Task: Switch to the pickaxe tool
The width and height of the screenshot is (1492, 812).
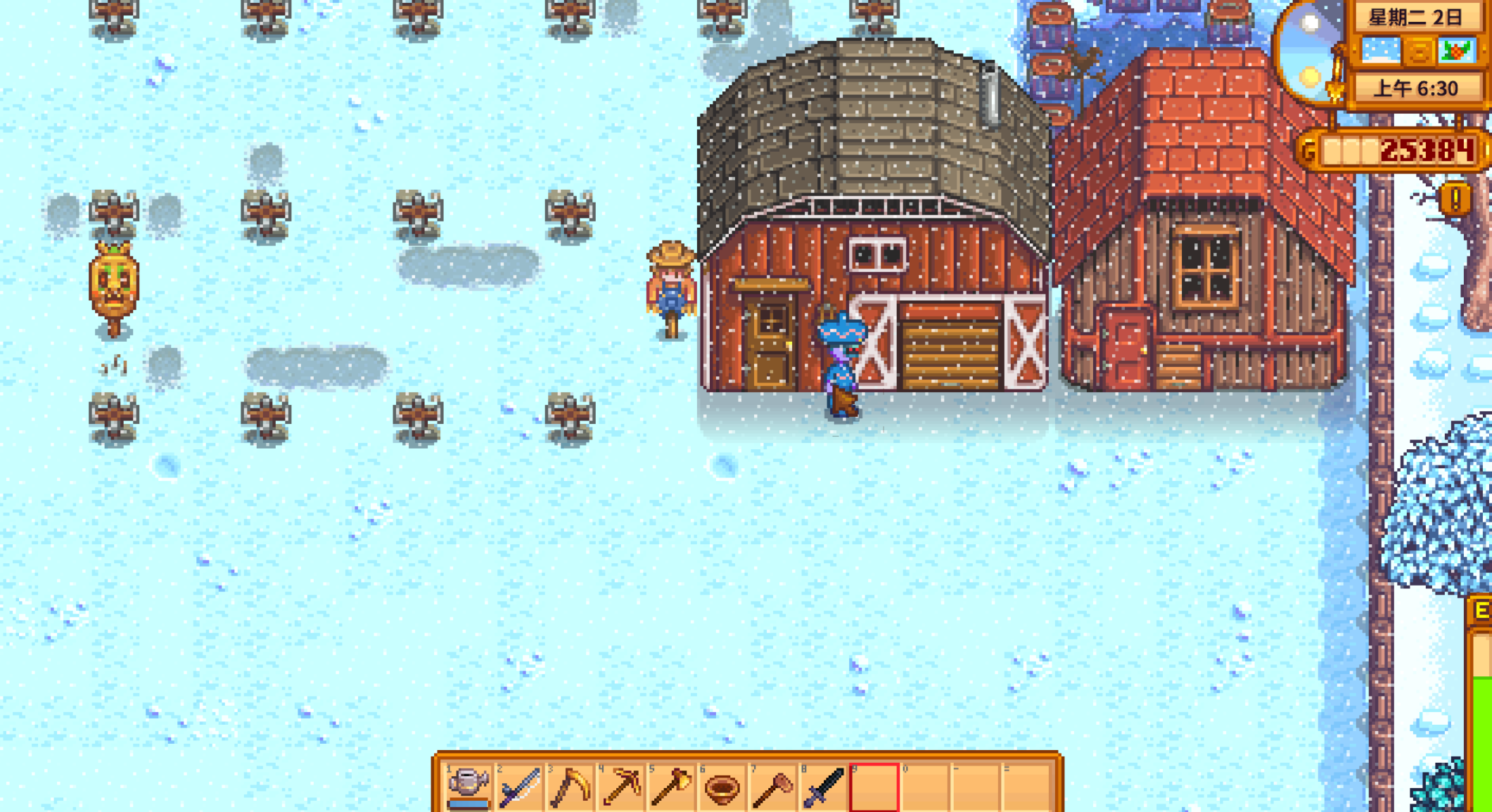Action: [x=621, y=786]
